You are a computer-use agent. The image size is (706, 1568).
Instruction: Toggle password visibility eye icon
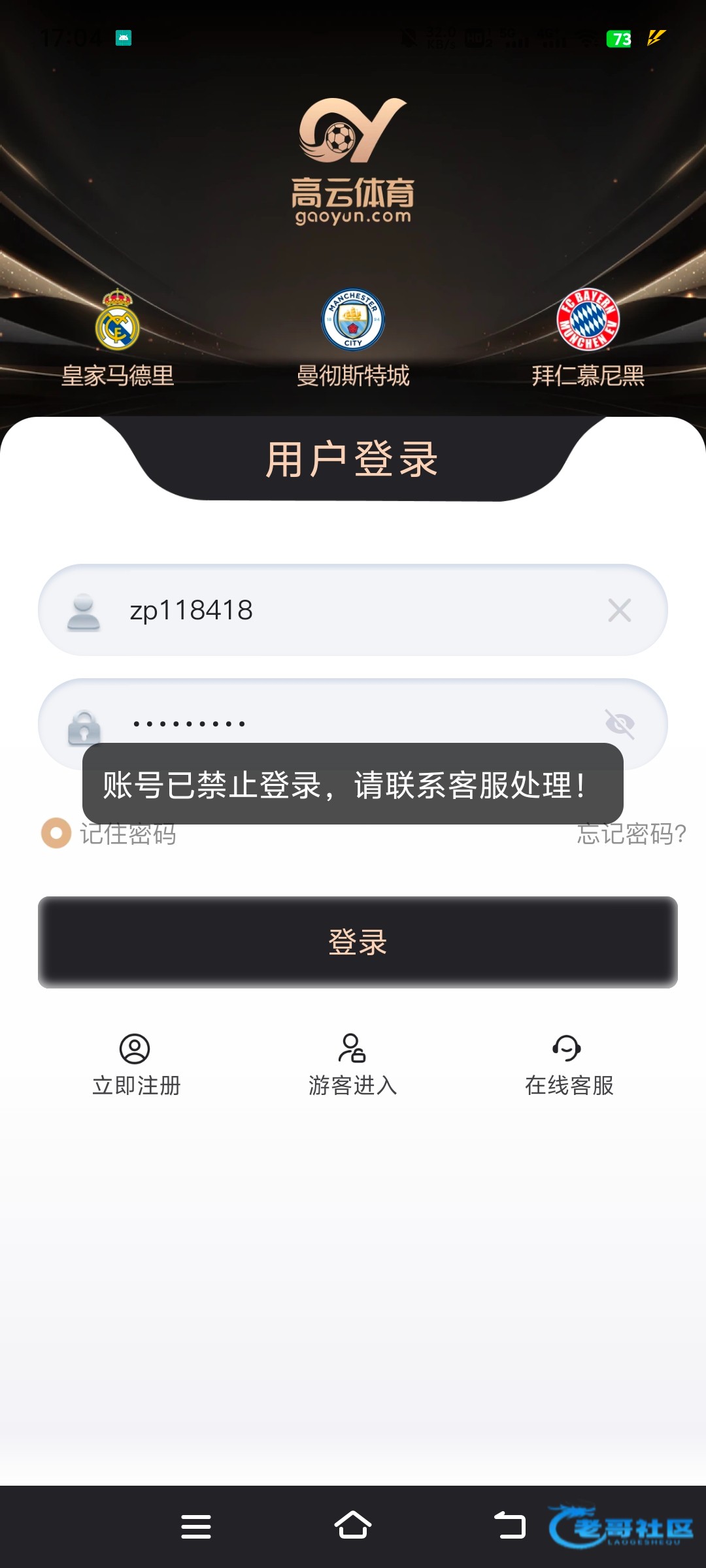pyautogui.click(x=619, y=723)
